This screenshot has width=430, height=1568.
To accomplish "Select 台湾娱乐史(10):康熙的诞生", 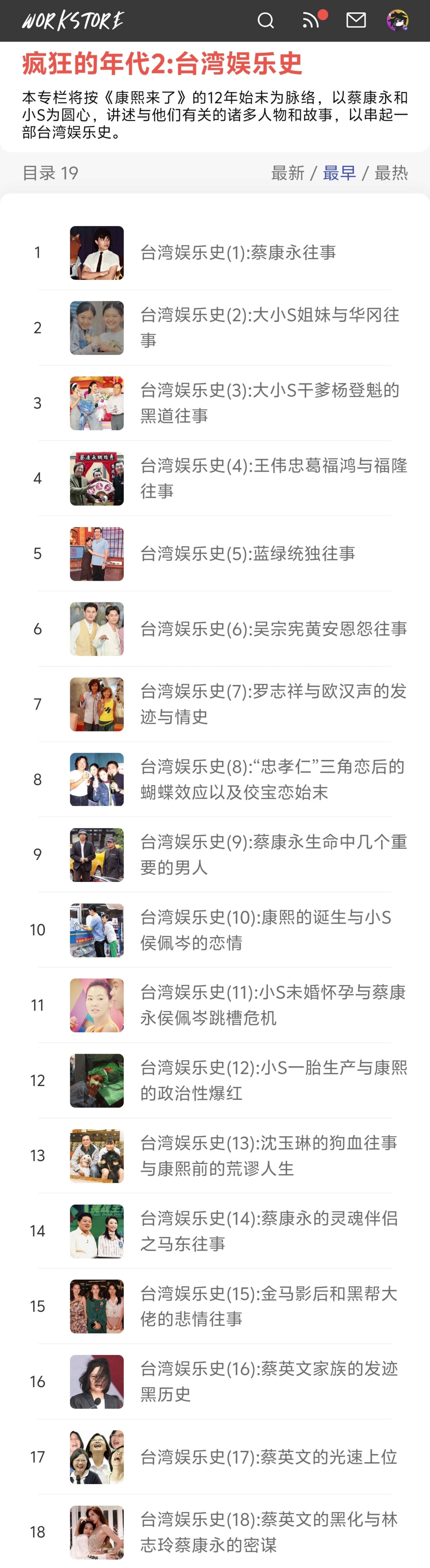I will click(x=266, y=930).
